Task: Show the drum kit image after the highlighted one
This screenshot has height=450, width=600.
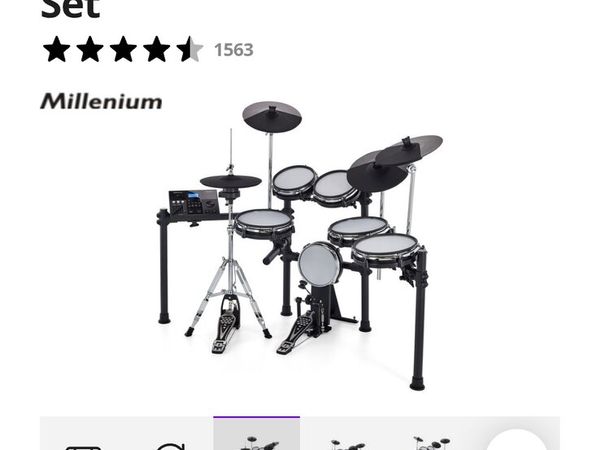Action: click(346, 438)
